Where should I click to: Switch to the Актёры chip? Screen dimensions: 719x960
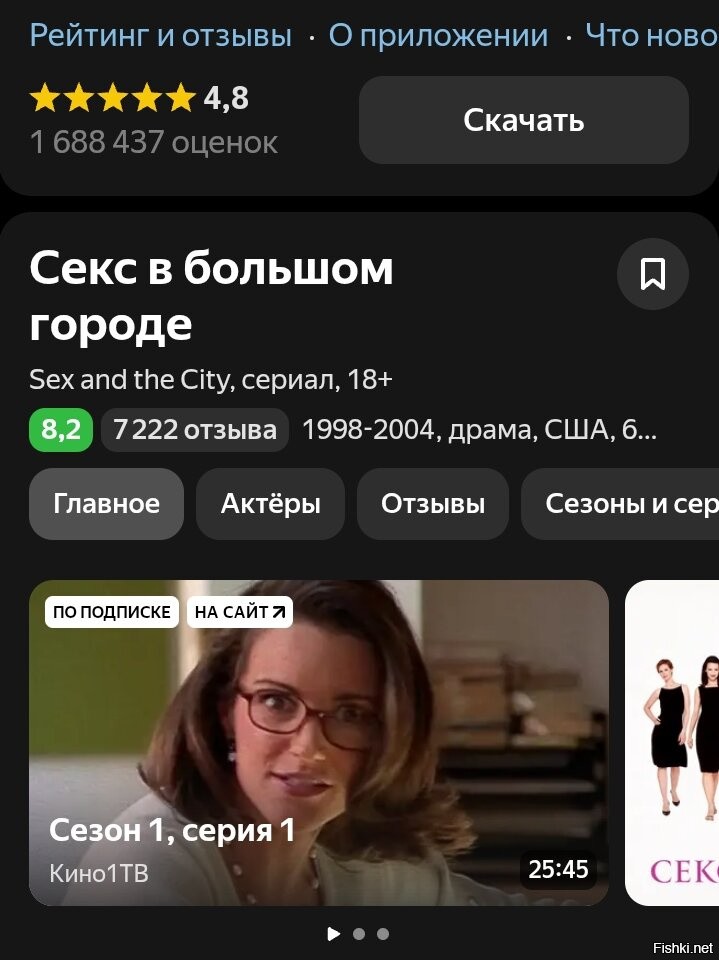coord(270,504)
